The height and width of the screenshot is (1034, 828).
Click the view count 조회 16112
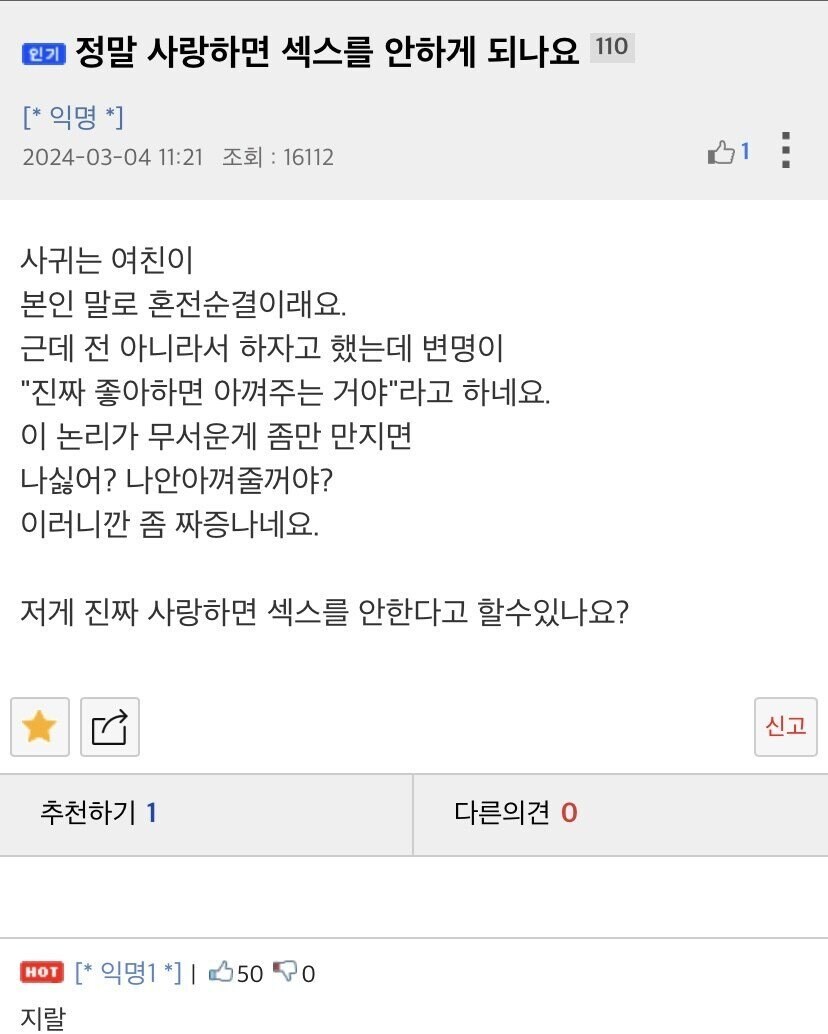277,157
